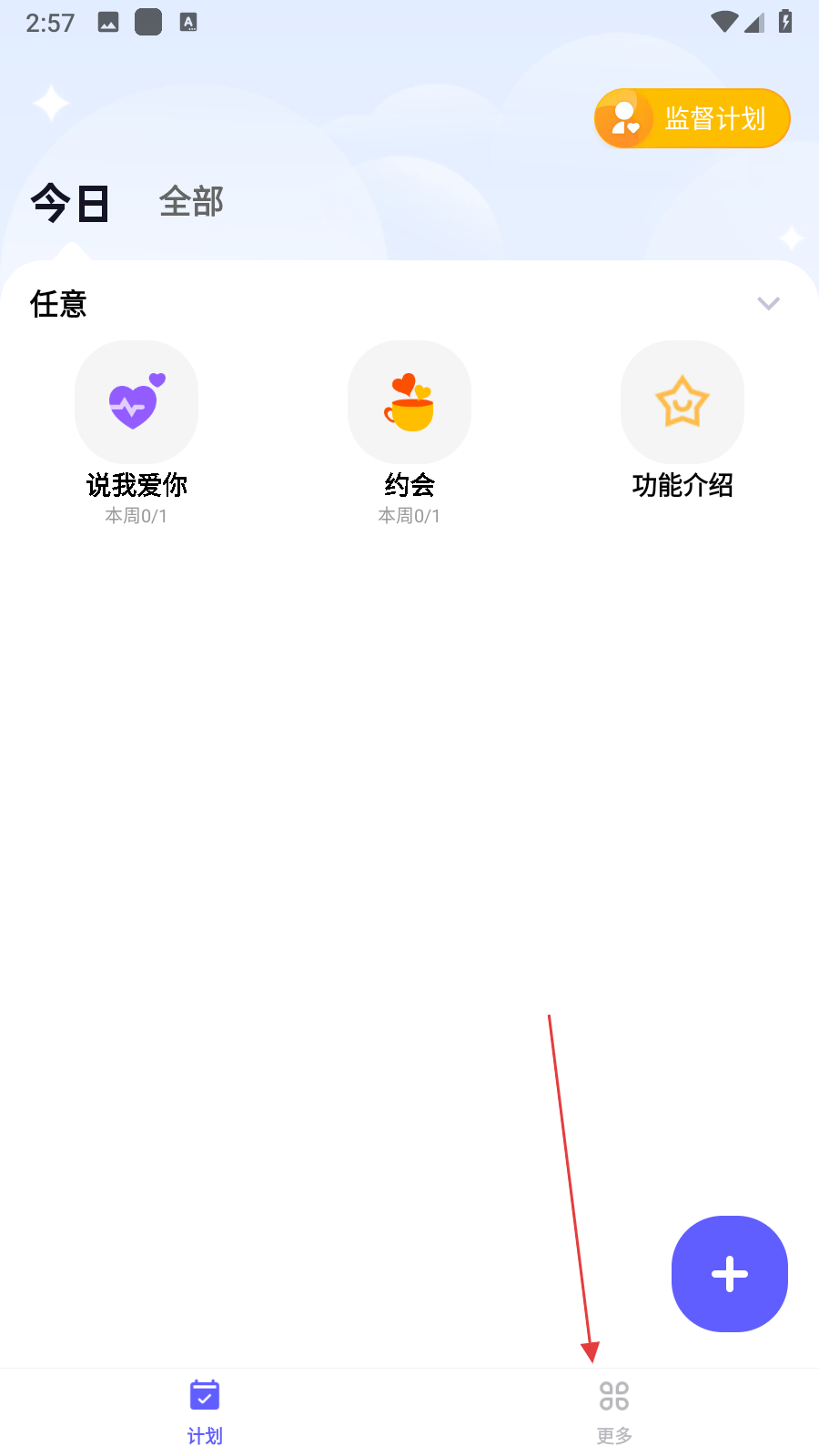Image resolution: width=819 pixels, height=1456 pixels.
Task: Switch to the 全部 tab
Action: [x=191, y=202]
